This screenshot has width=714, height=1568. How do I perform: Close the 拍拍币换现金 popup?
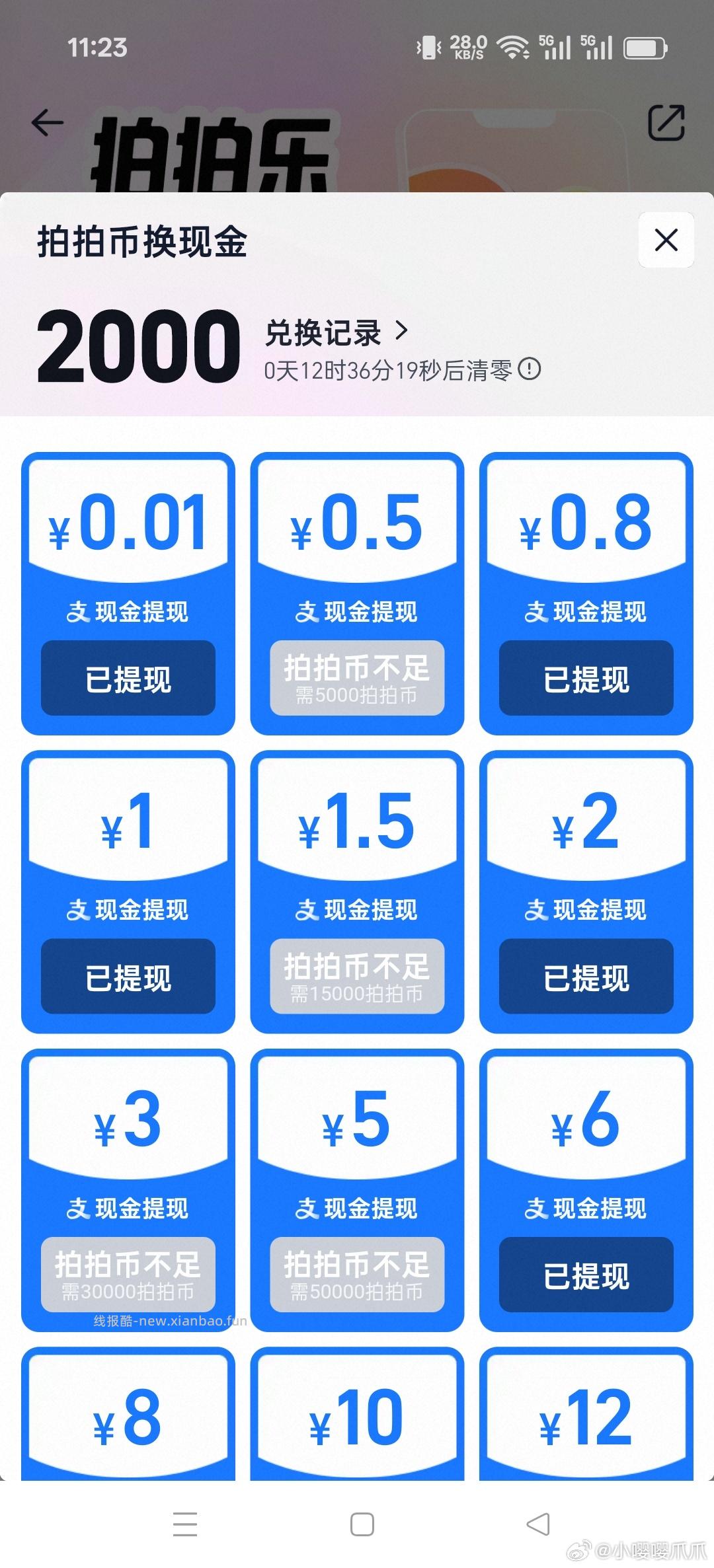tap(665, 241)
